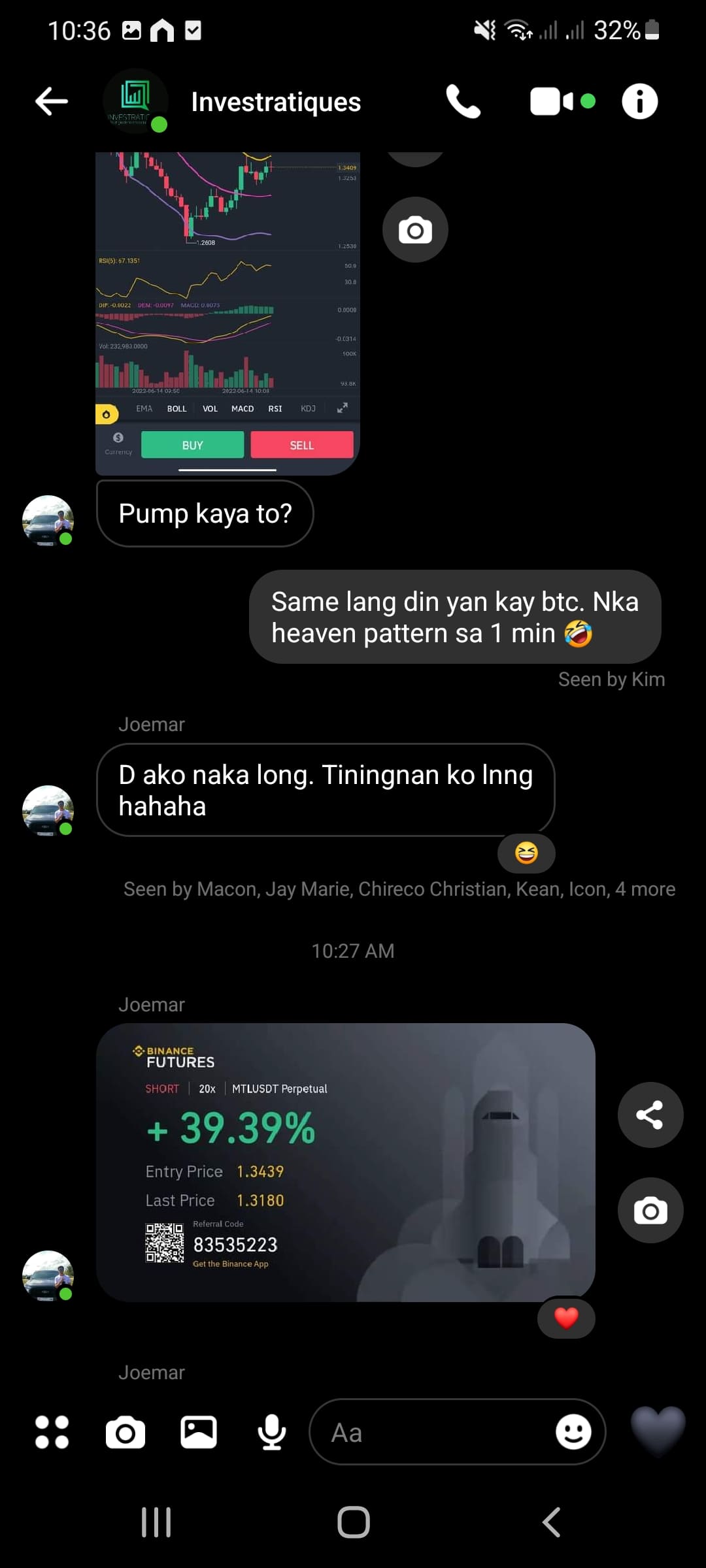Share the Binance Futures image
This screenshot has height=1568, width=706.
pyautogui.click(x=650, y=1115)
